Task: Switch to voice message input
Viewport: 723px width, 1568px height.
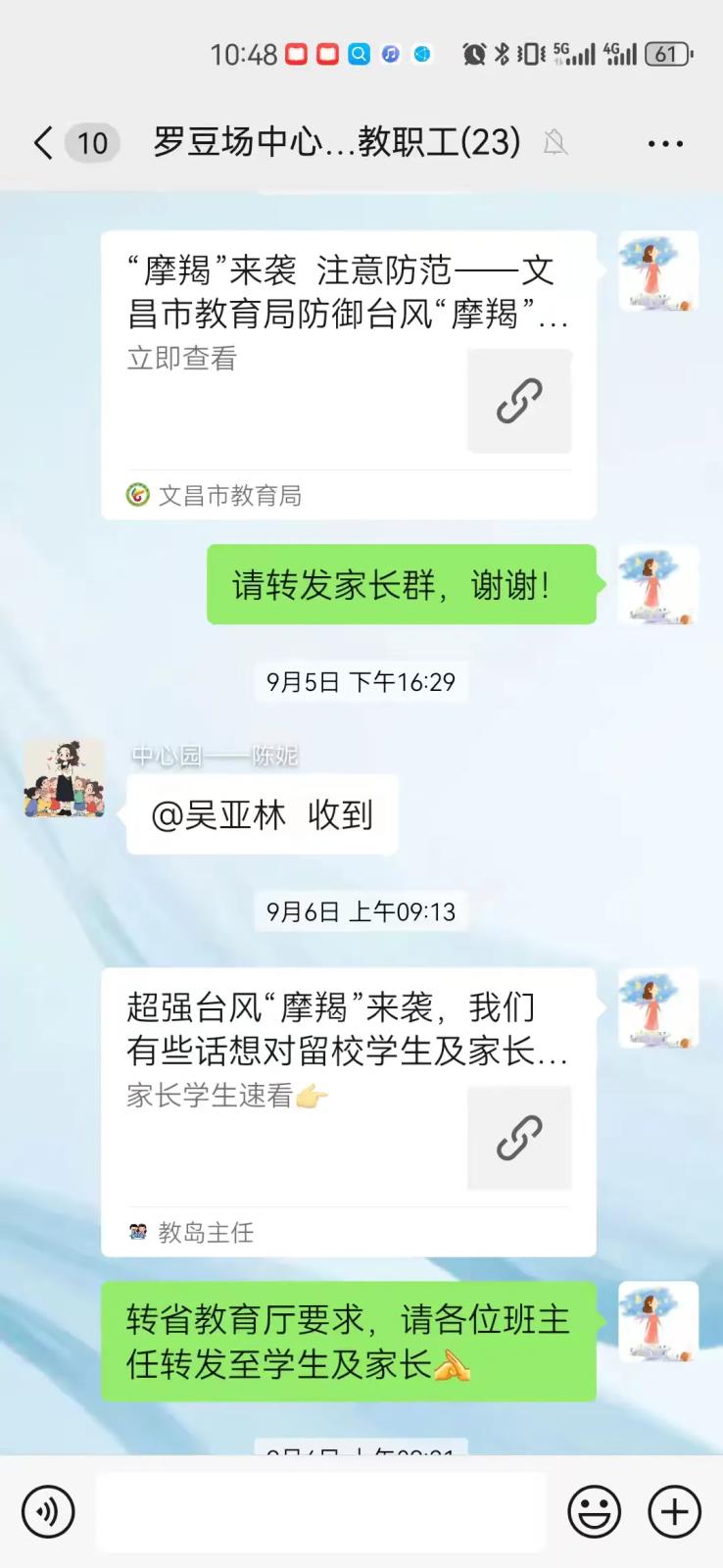Action: click(x=48, y=1510)
